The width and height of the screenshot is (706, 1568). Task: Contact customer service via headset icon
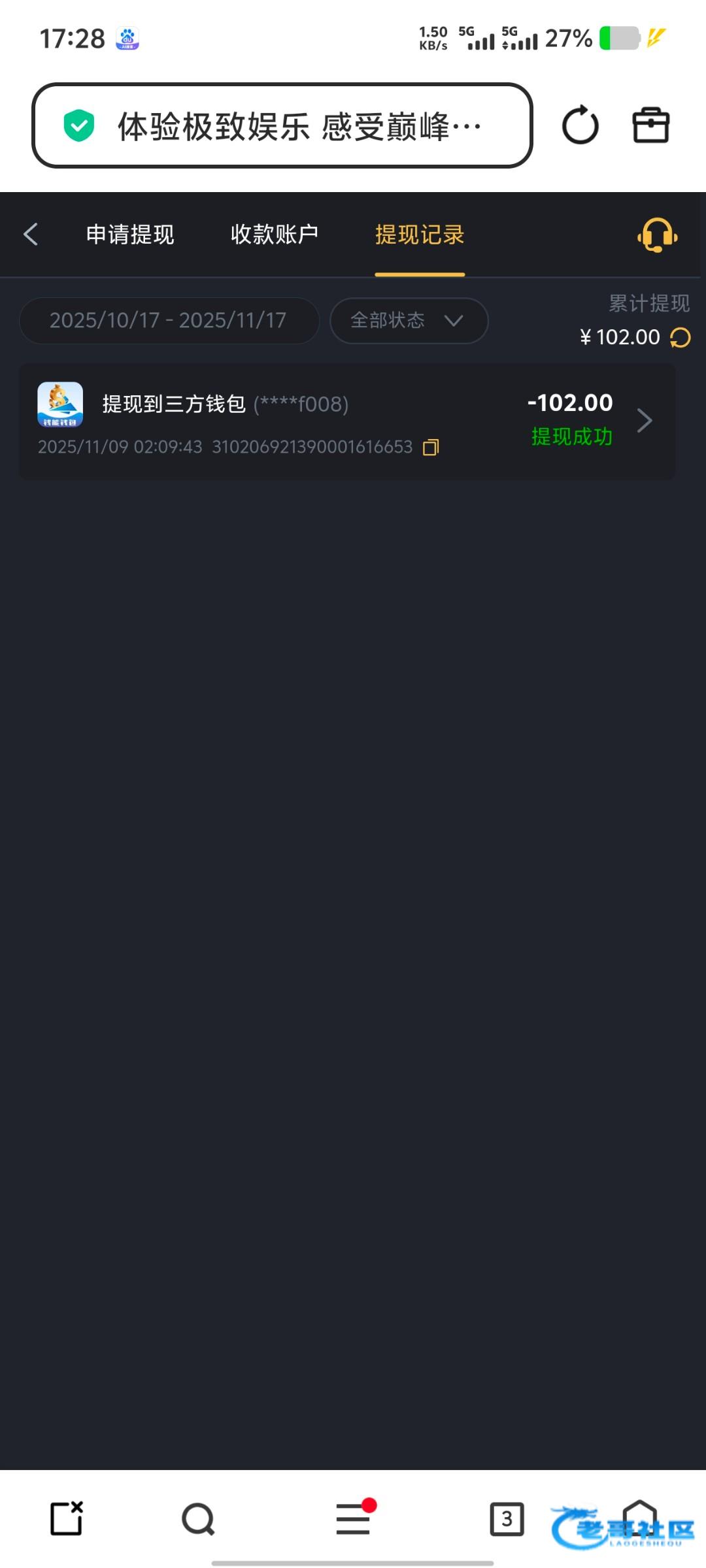coord(657,235)
